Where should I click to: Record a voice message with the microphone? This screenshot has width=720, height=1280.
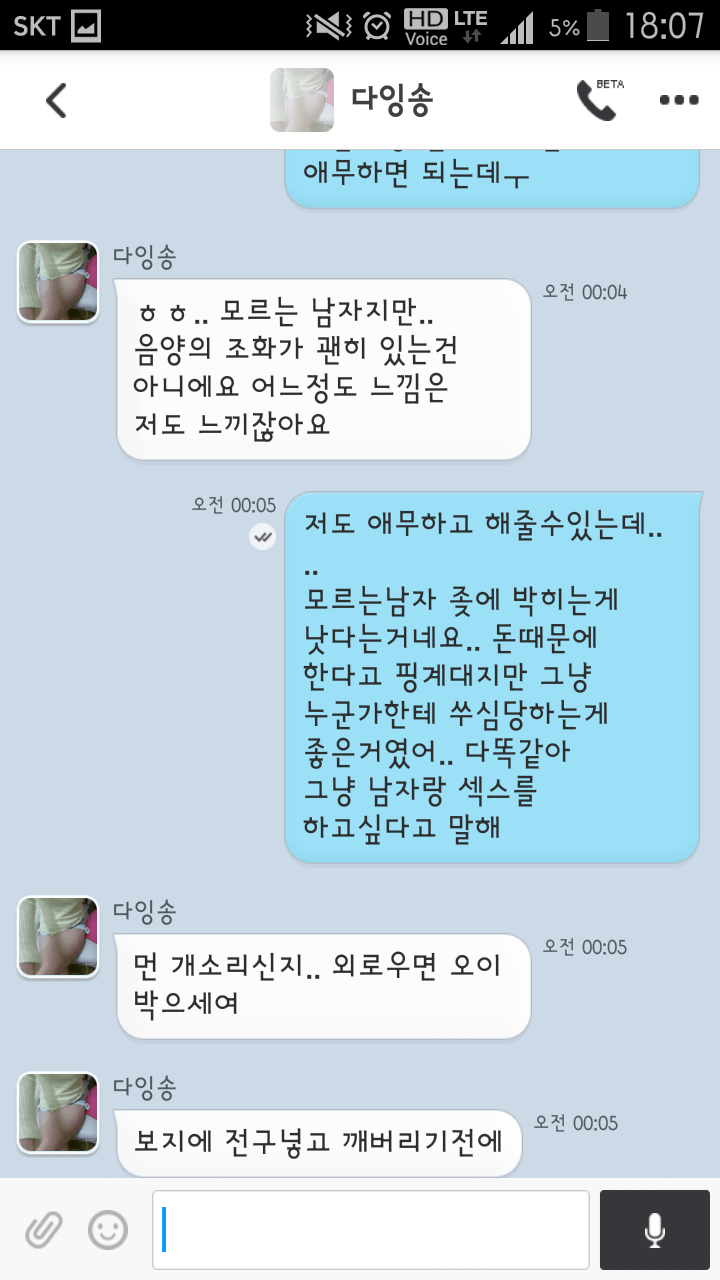654,1229
